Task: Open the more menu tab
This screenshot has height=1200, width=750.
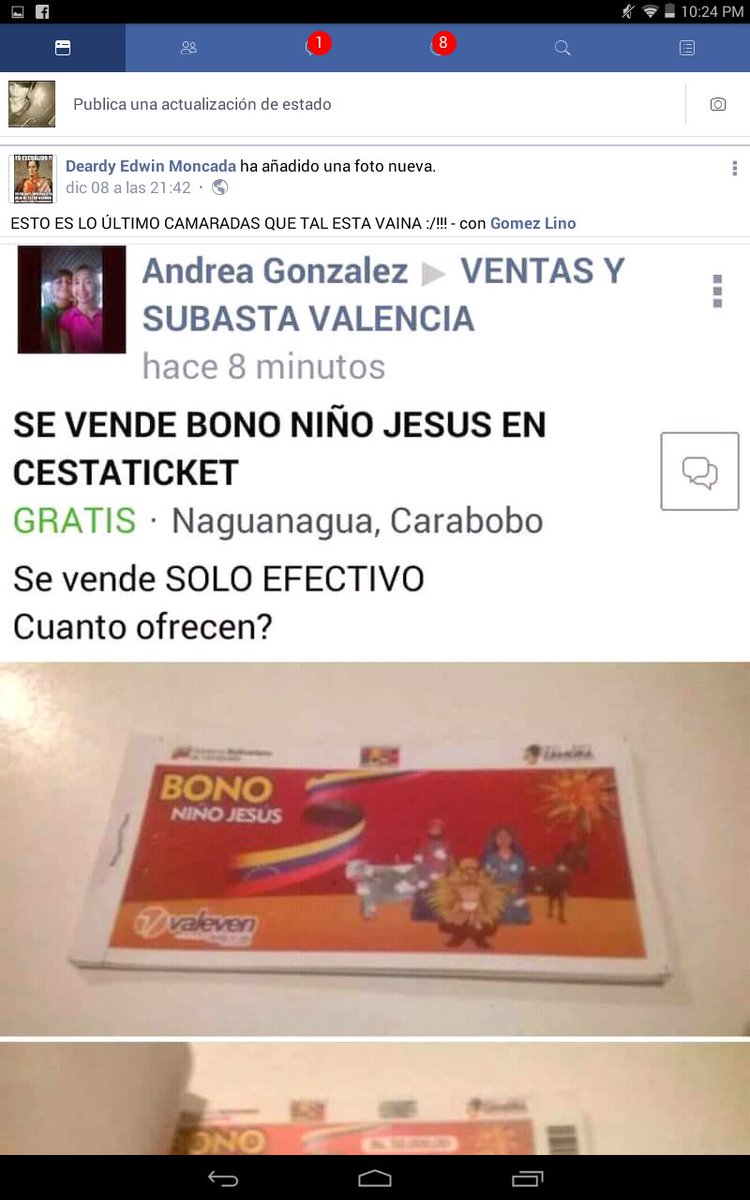Action: coord(687,48)
